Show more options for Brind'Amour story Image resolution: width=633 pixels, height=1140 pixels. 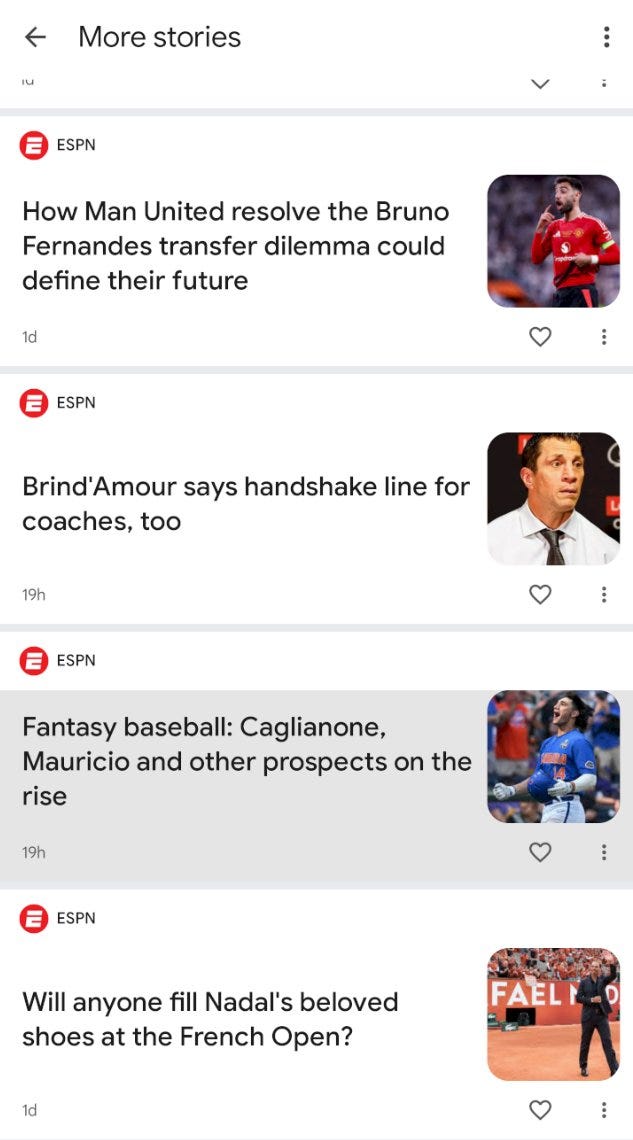pyautogui.click(x=604, y=595)
